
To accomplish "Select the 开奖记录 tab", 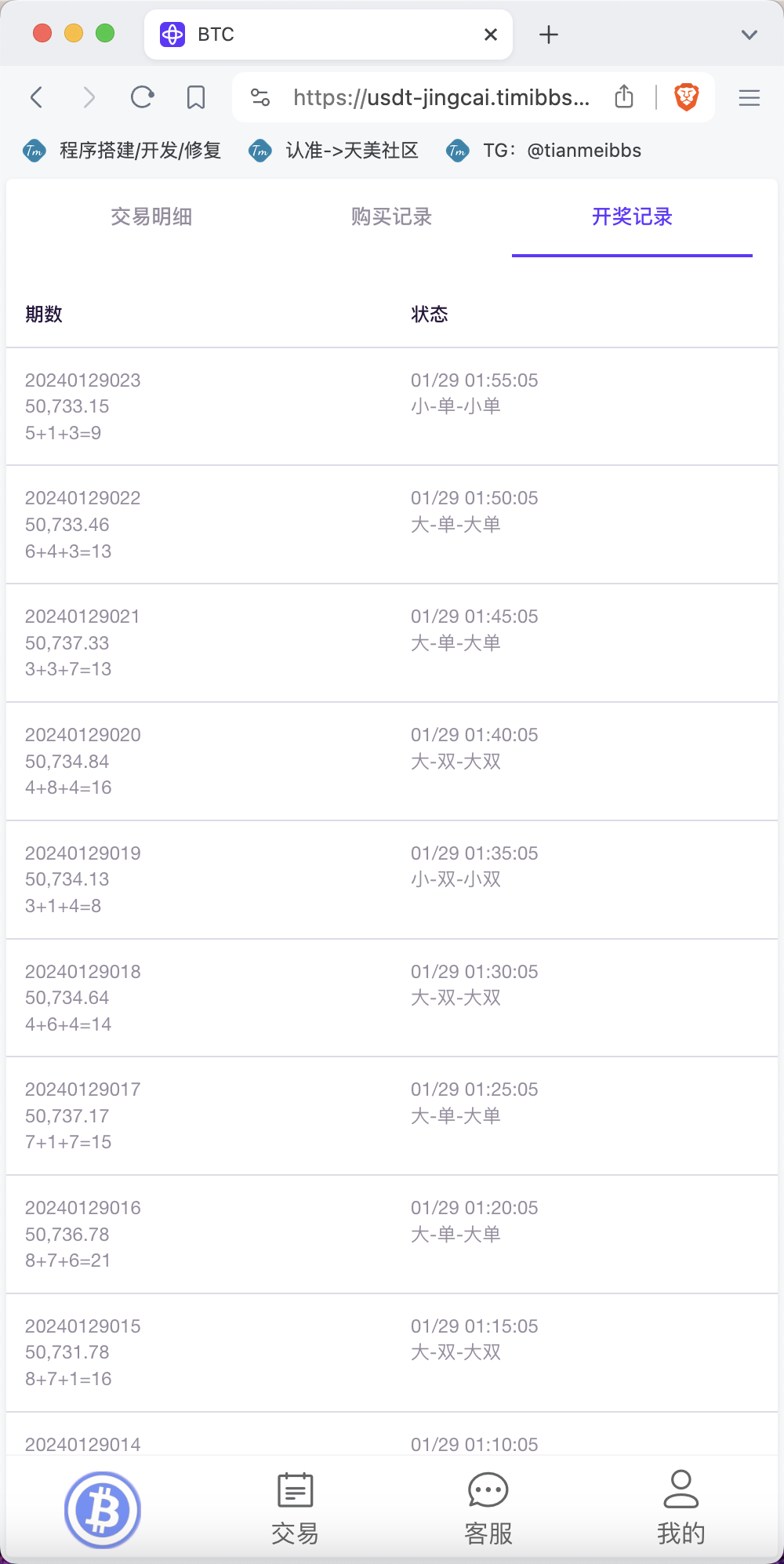I will (632, 216).
